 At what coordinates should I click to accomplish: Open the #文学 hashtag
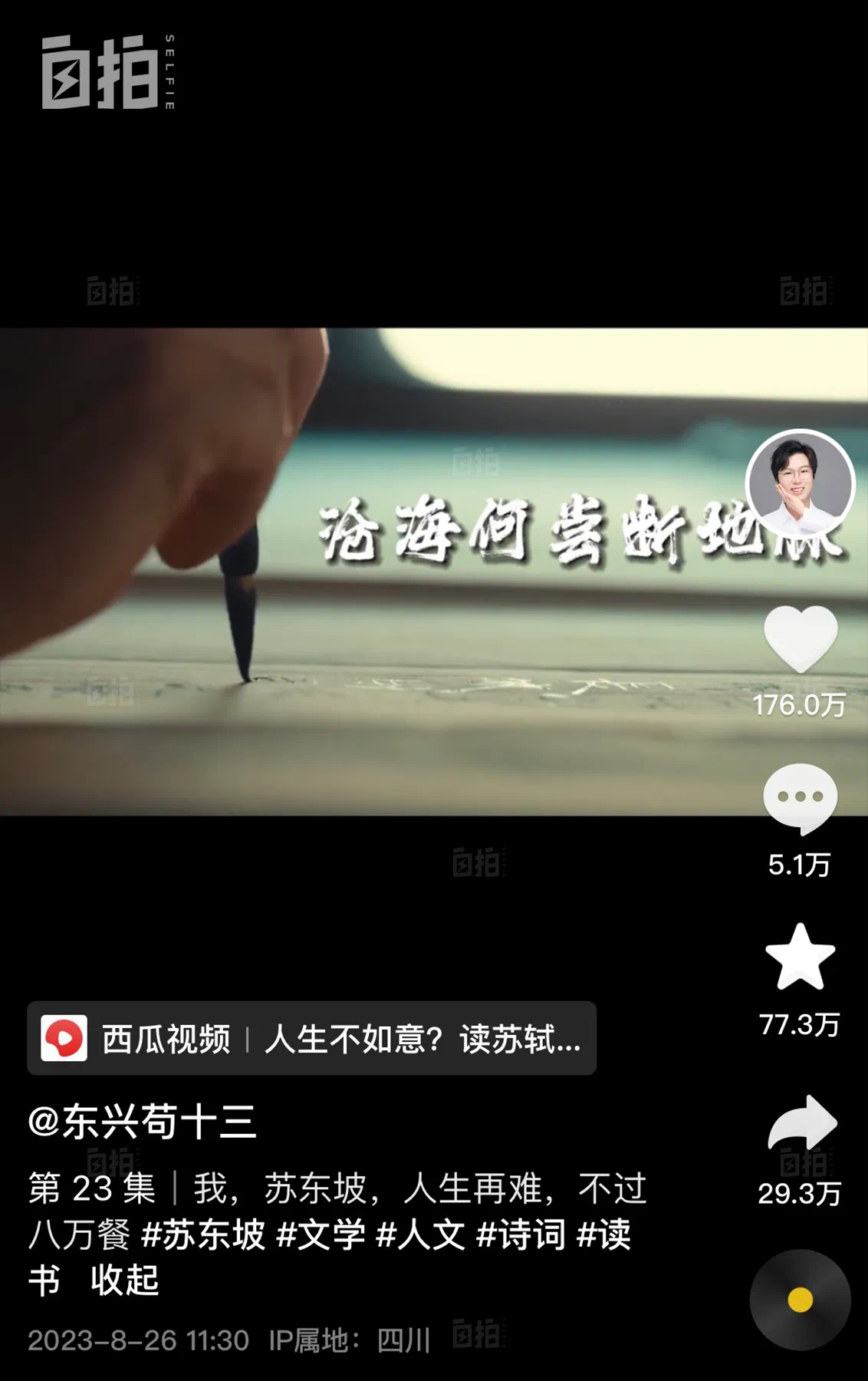(321, 1234)
